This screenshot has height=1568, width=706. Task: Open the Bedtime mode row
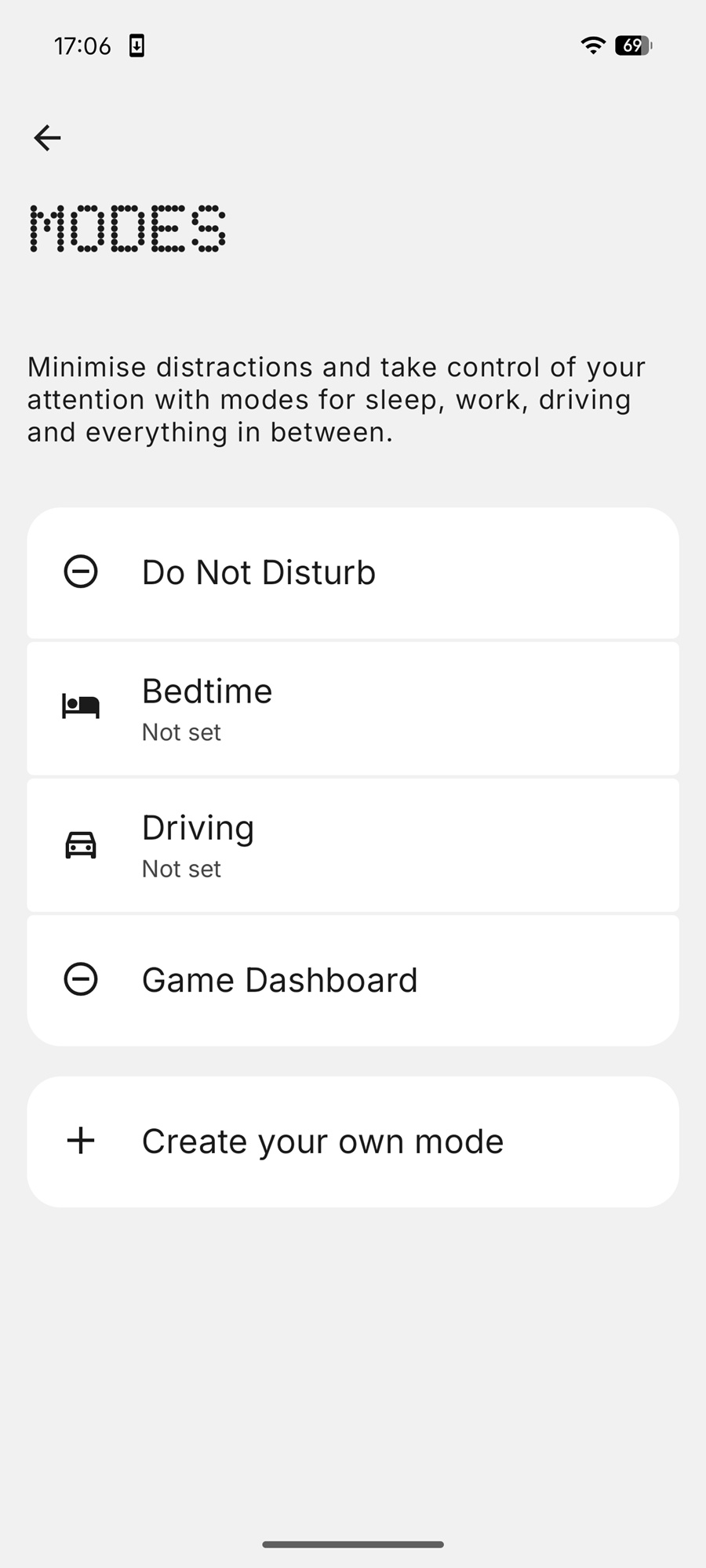pyautogui.click(x=353, y=709)
